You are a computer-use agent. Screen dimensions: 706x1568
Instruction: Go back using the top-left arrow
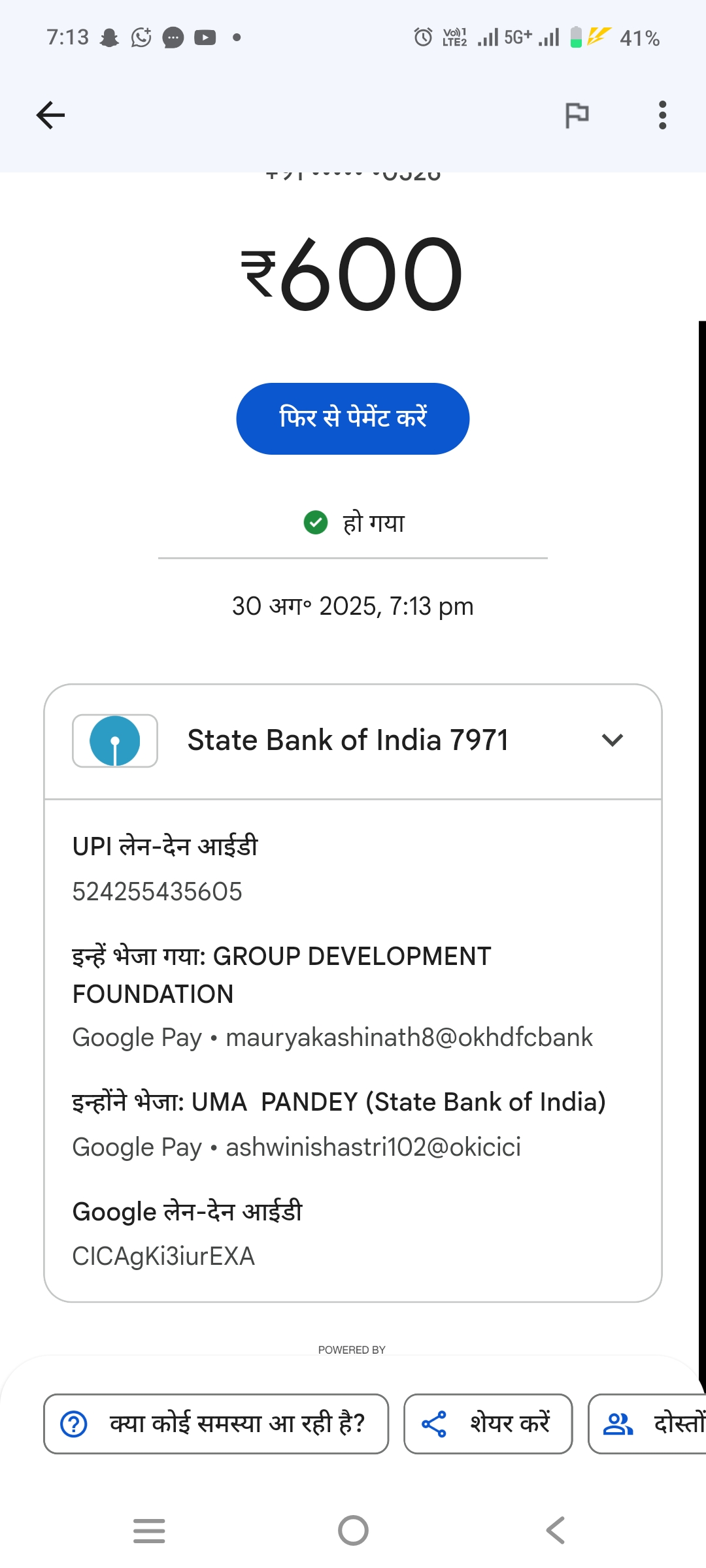50,116
